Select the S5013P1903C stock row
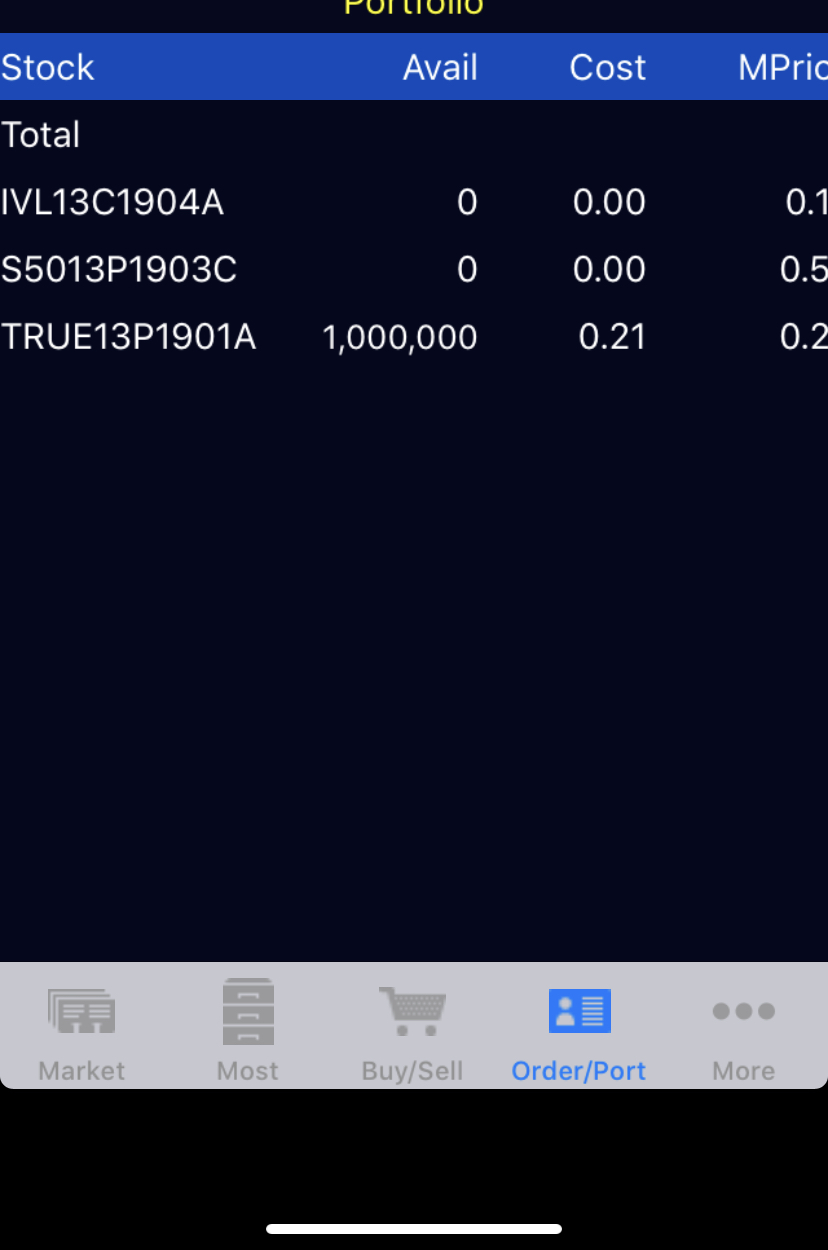Viewport: 828px width, 1250px height. 119,270
